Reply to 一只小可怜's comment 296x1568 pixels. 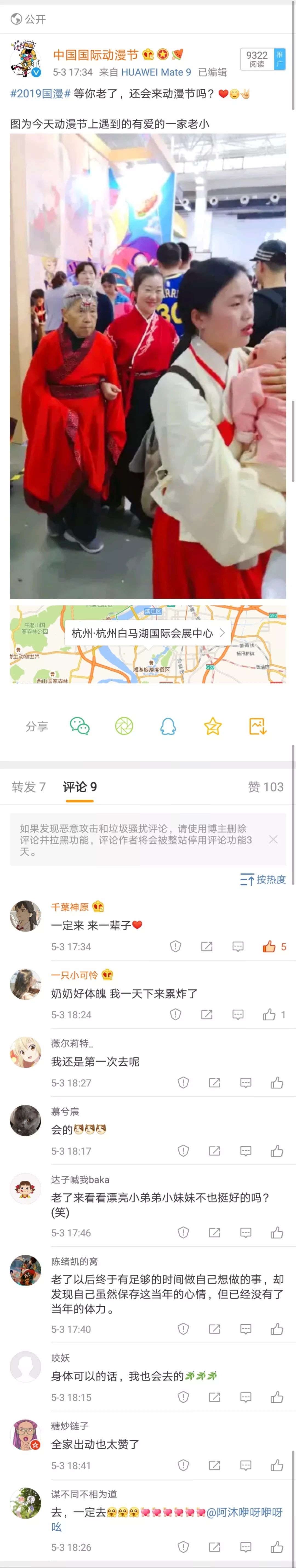tap(238, 1015)
